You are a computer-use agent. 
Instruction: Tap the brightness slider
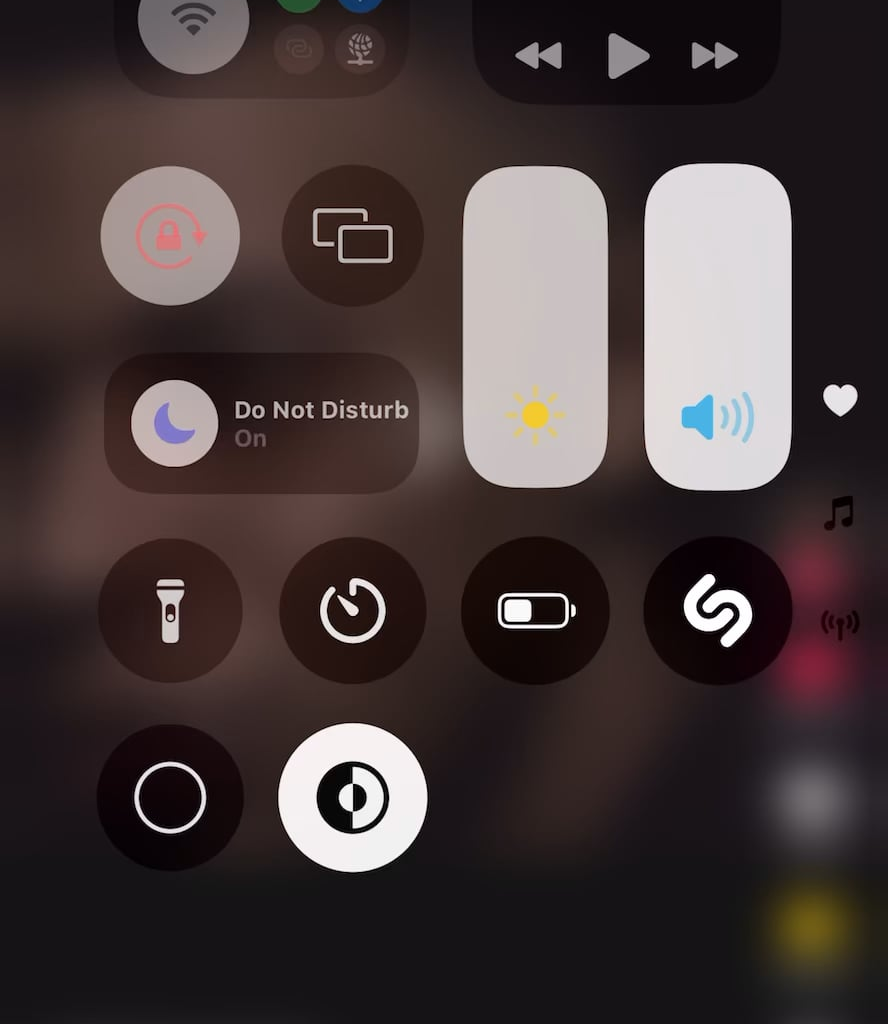pos(535,326)
